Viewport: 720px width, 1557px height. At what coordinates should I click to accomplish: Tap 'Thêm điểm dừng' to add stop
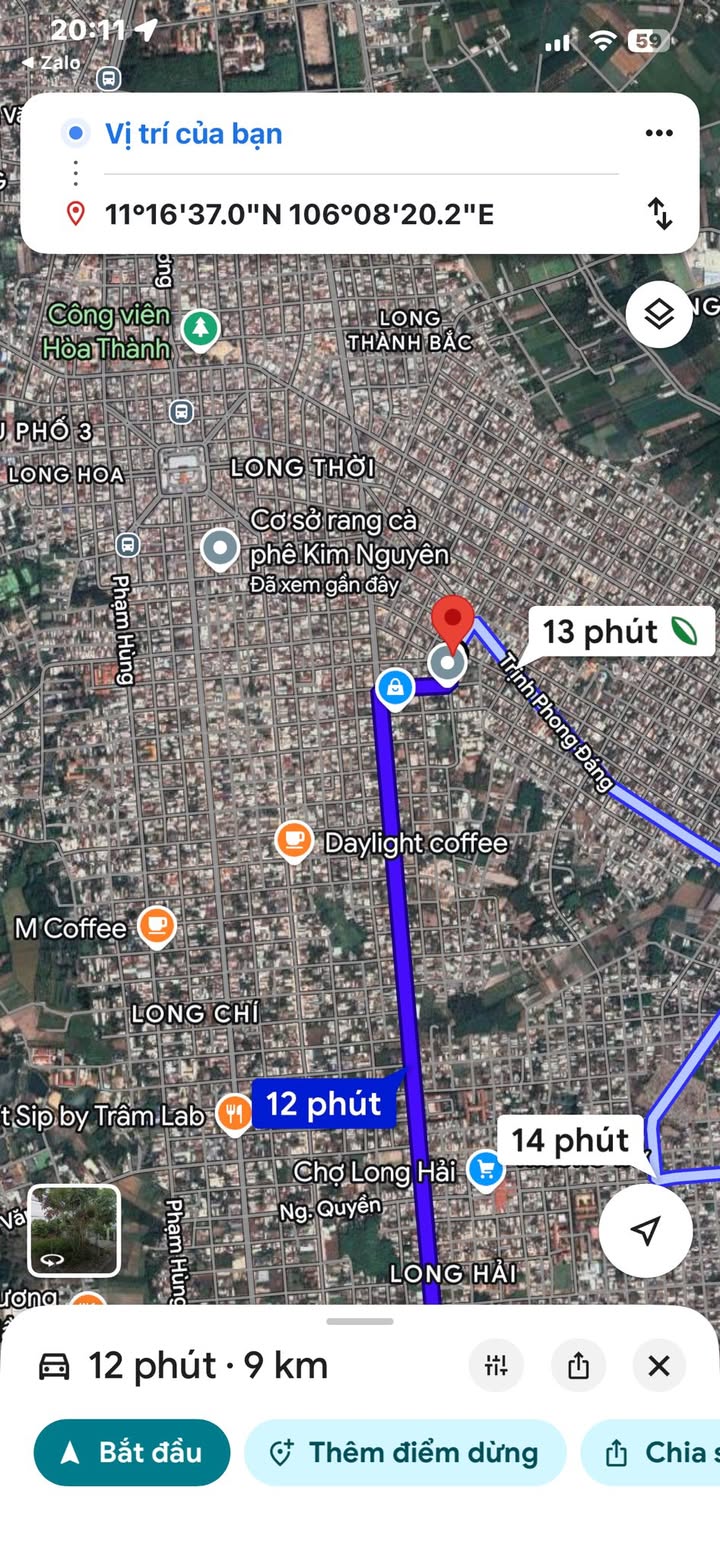[x=405, y=1452]
